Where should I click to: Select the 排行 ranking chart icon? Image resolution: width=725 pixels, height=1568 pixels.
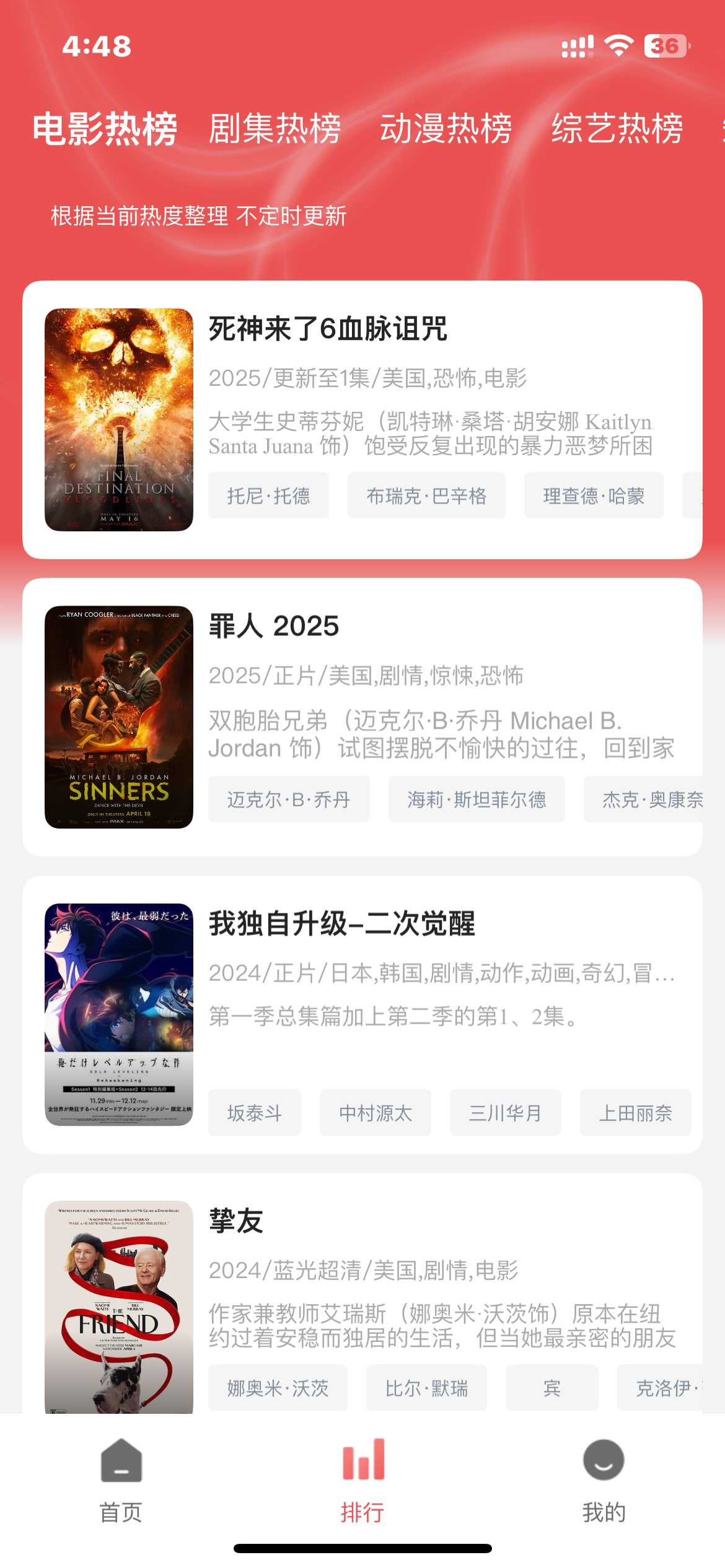[362, 1480]
